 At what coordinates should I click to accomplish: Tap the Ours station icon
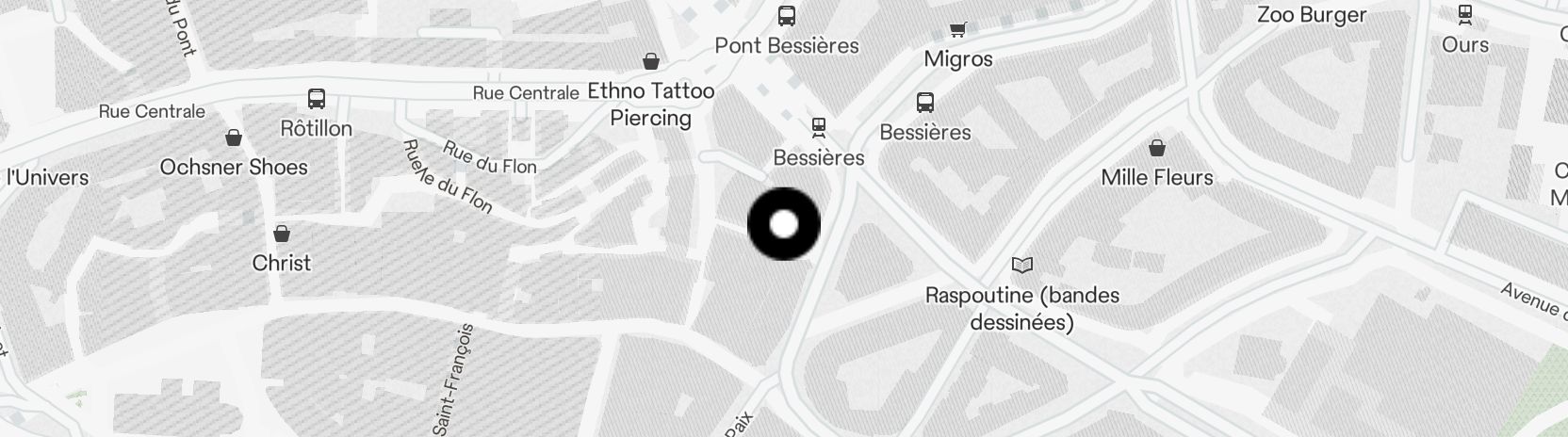coord(1464,15)
